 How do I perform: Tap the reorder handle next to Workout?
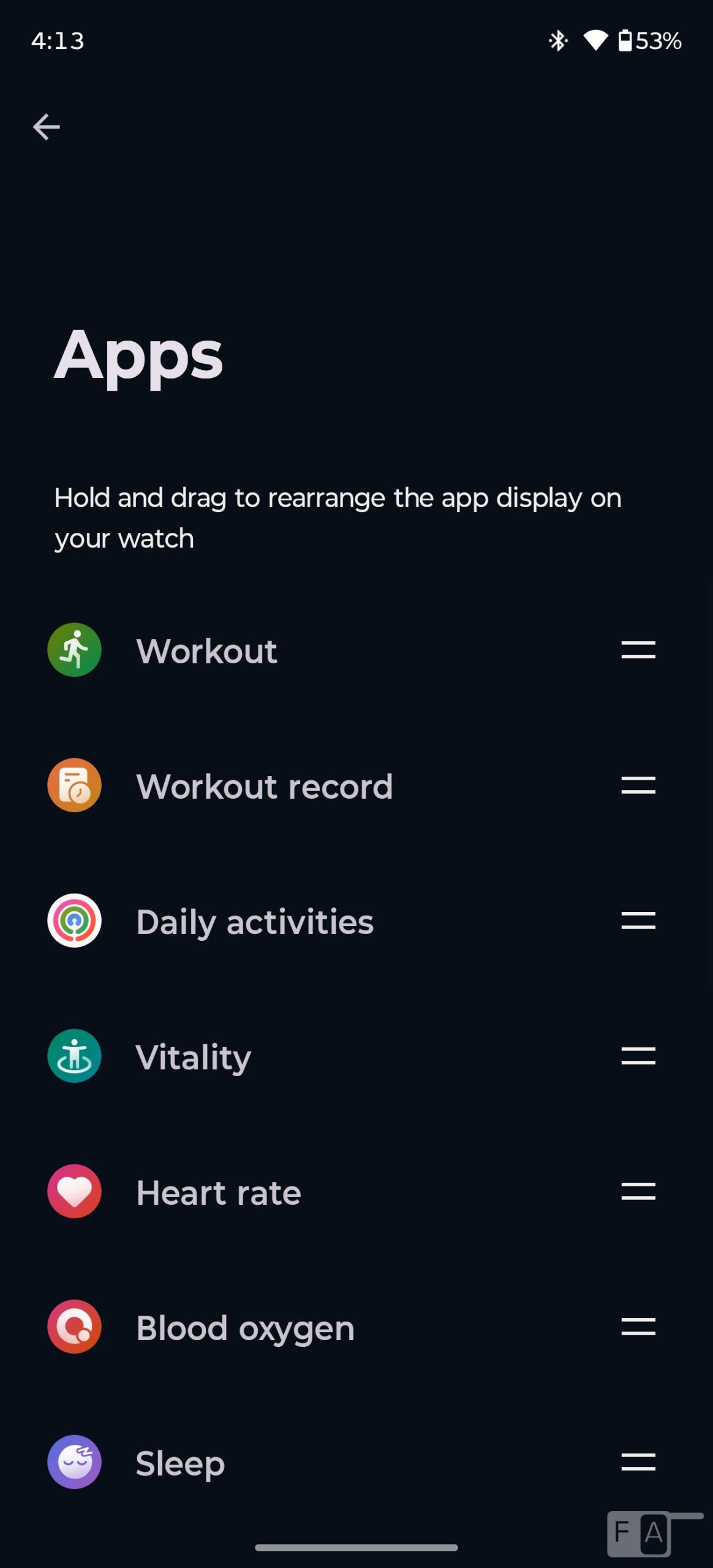[x=638, y=650]
